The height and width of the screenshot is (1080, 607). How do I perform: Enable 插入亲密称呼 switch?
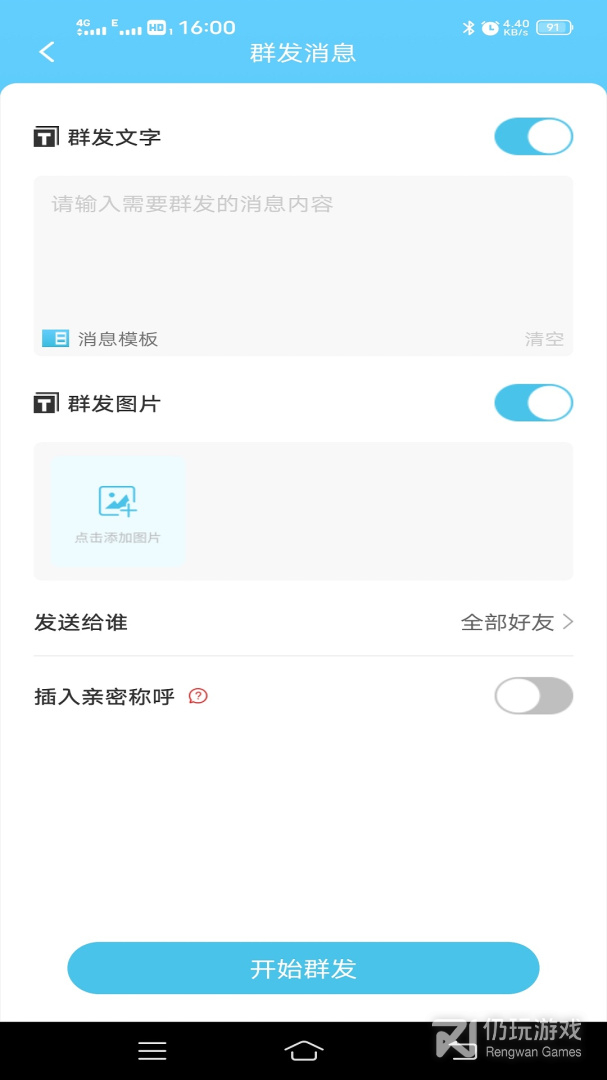click(x=533, y=696)
